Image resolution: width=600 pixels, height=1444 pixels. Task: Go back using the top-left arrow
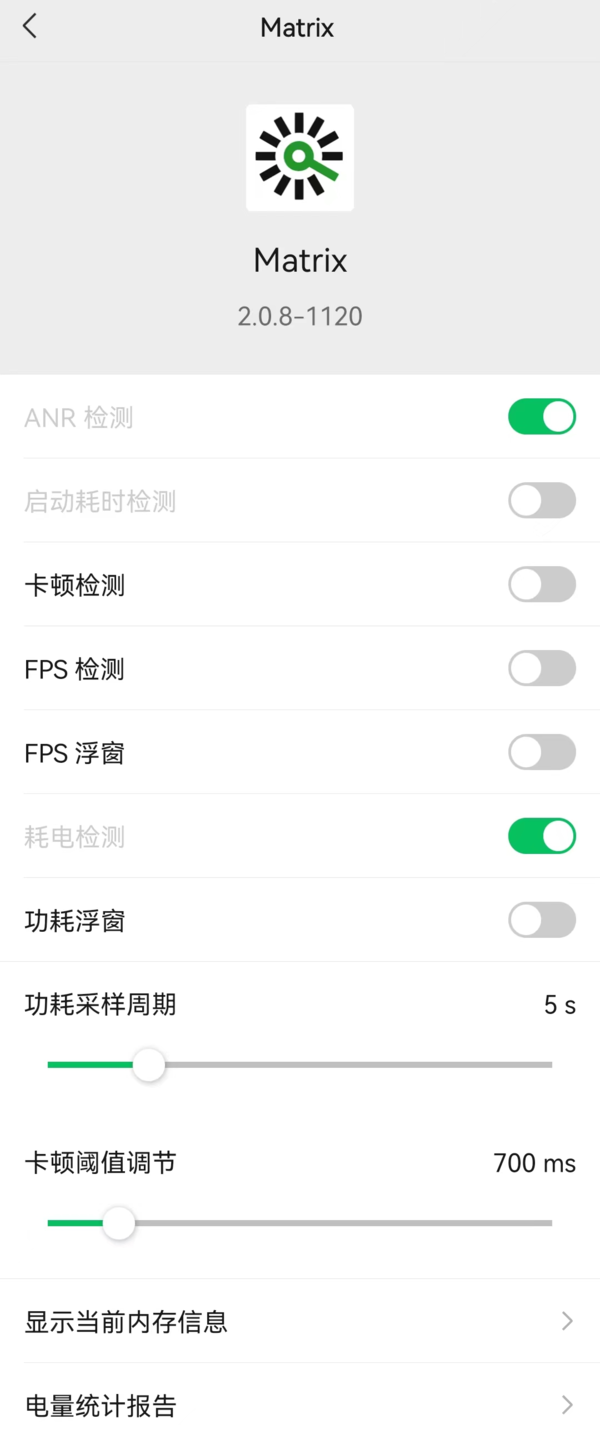point(30,27)
